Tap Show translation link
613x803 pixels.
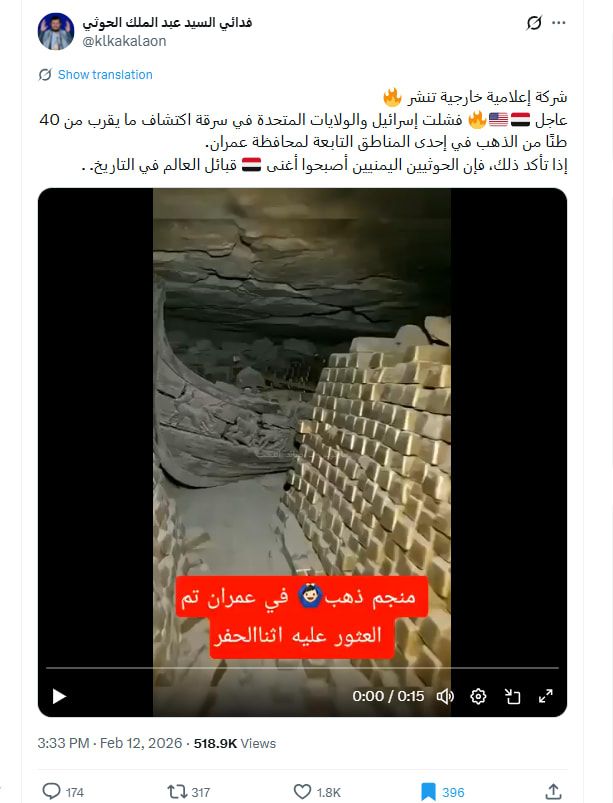point(104,75)
